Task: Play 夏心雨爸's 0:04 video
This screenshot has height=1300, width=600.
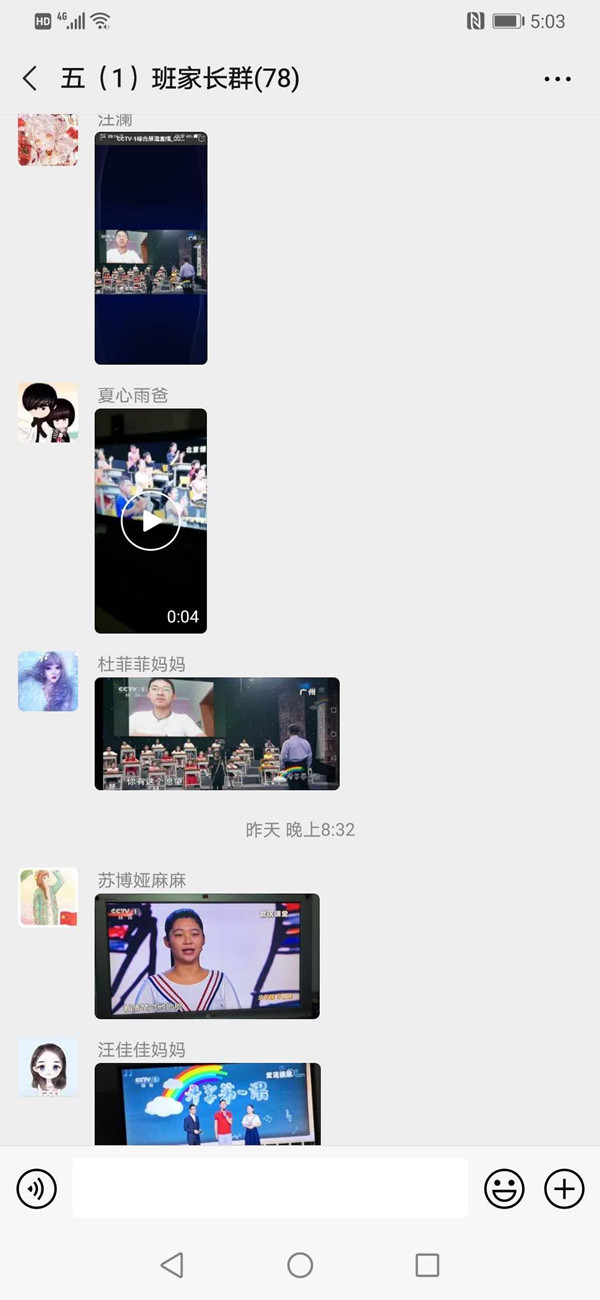Action: click(x=151, y=521)
